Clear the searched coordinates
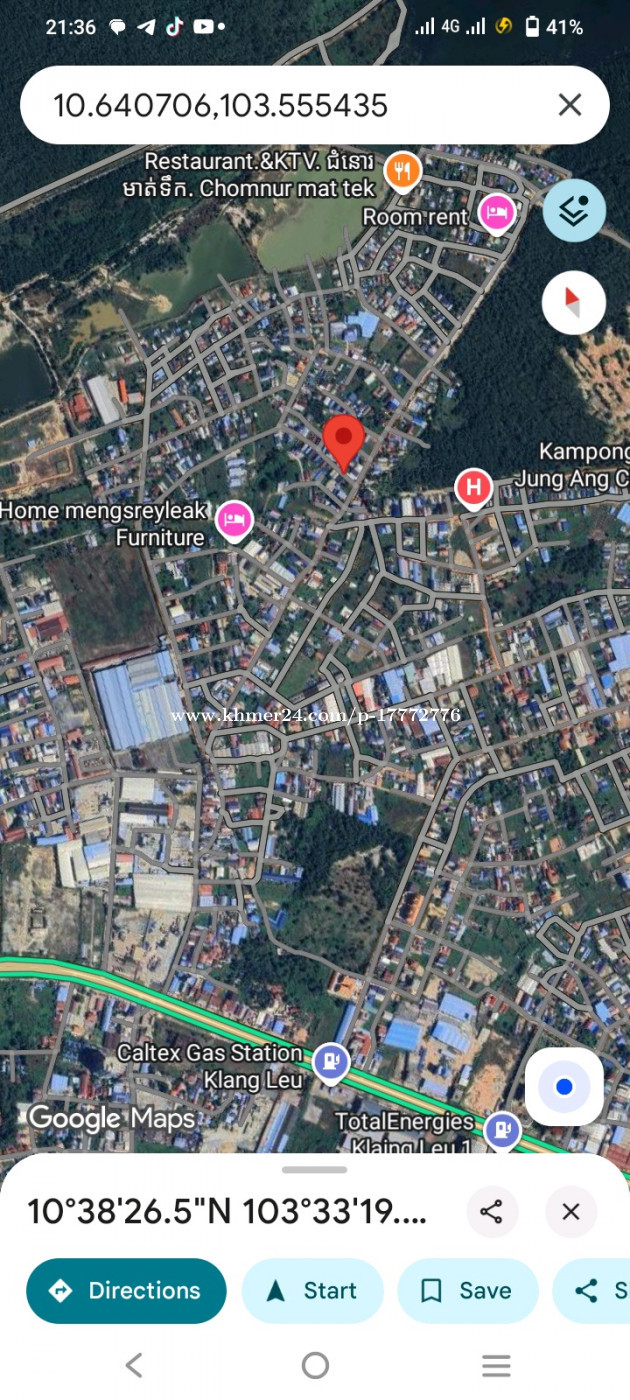This screenshot has height=1400, width=630. 570,105
